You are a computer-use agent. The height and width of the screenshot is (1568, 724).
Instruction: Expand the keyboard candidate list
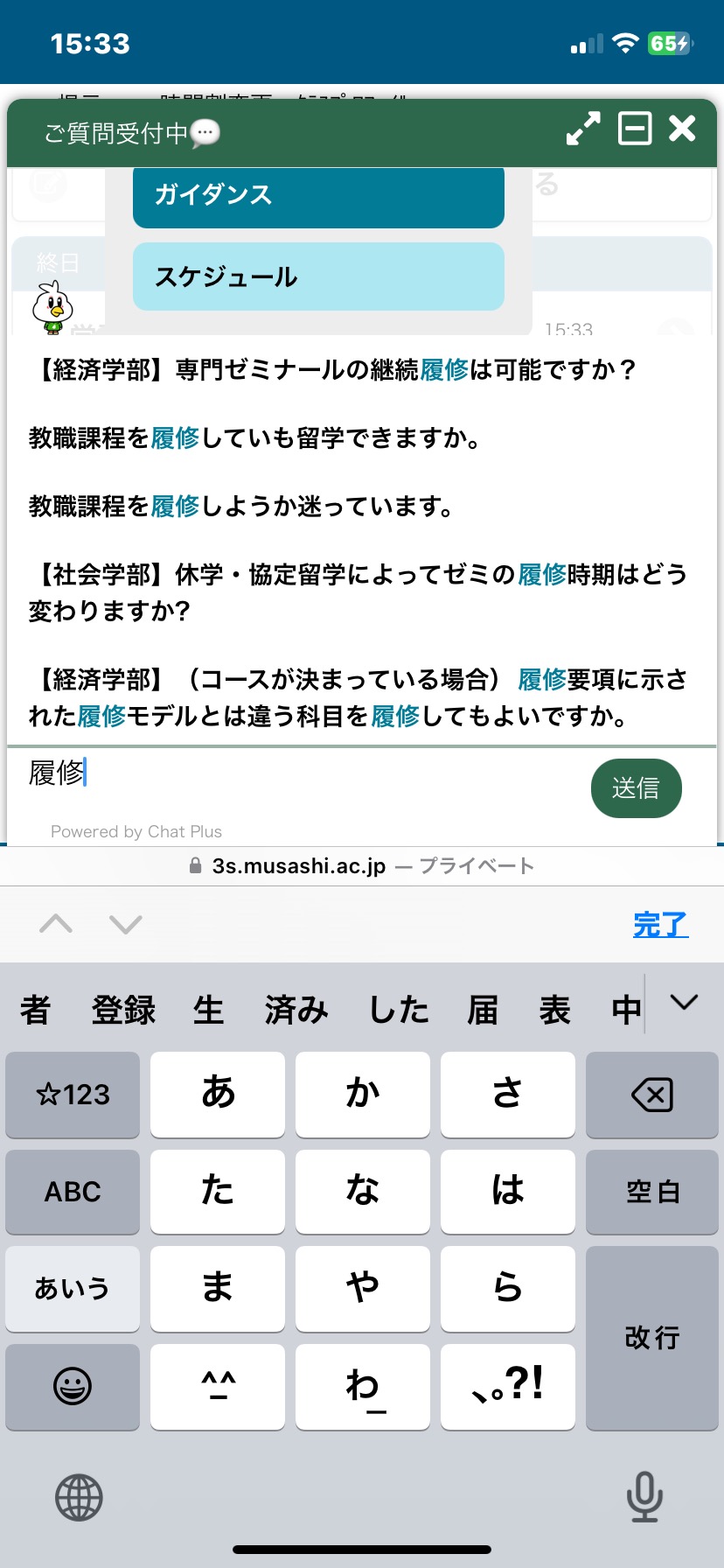684,1003
